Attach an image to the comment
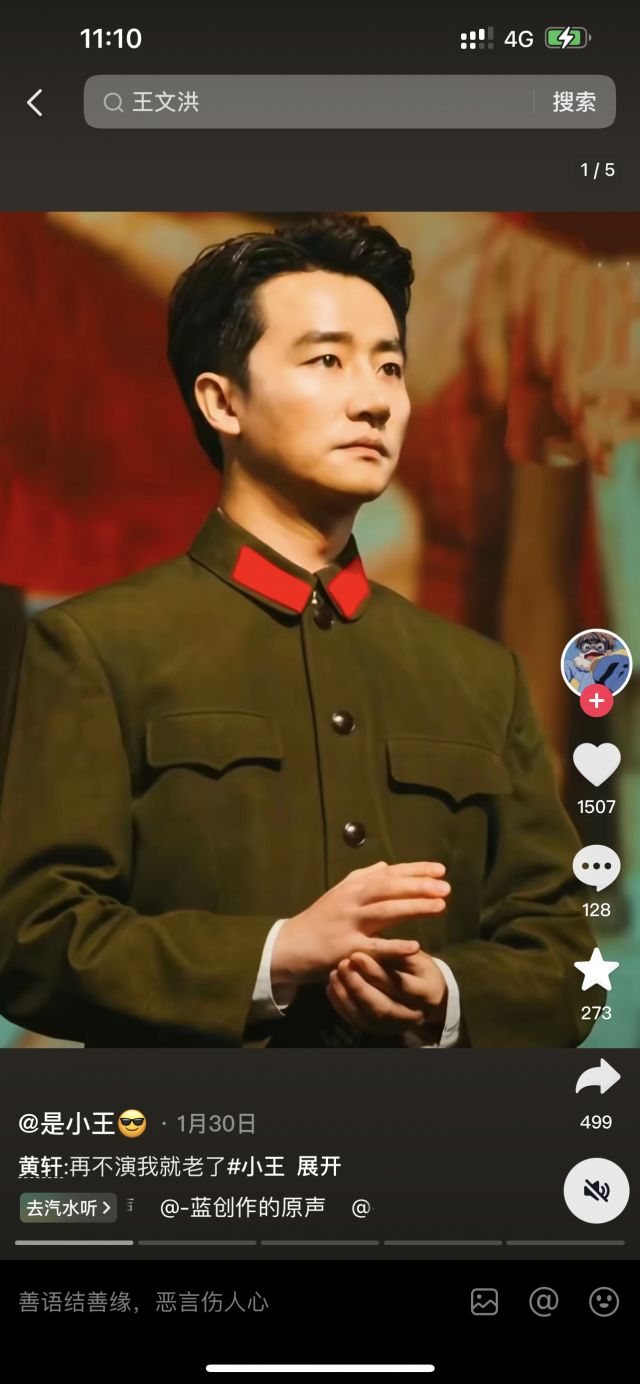 (x=485, y=1302)
